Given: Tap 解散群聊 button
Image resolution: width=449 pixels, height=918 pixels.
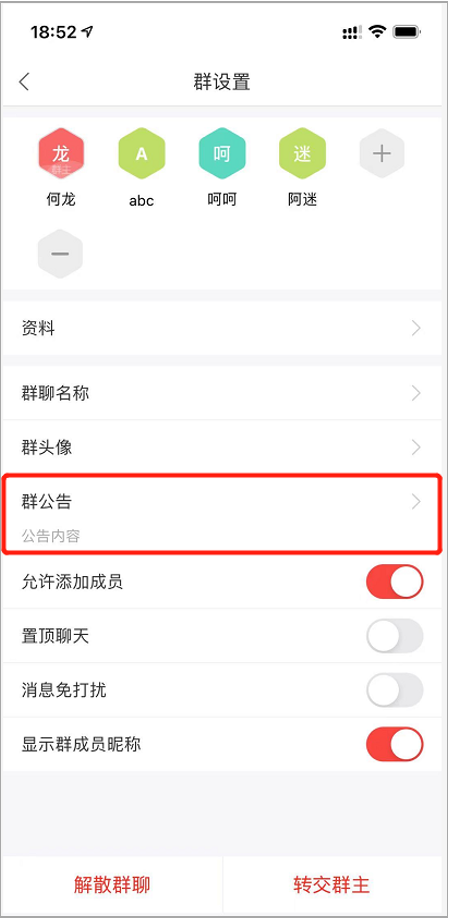Looking at the screenshot, I should [112, 884].
